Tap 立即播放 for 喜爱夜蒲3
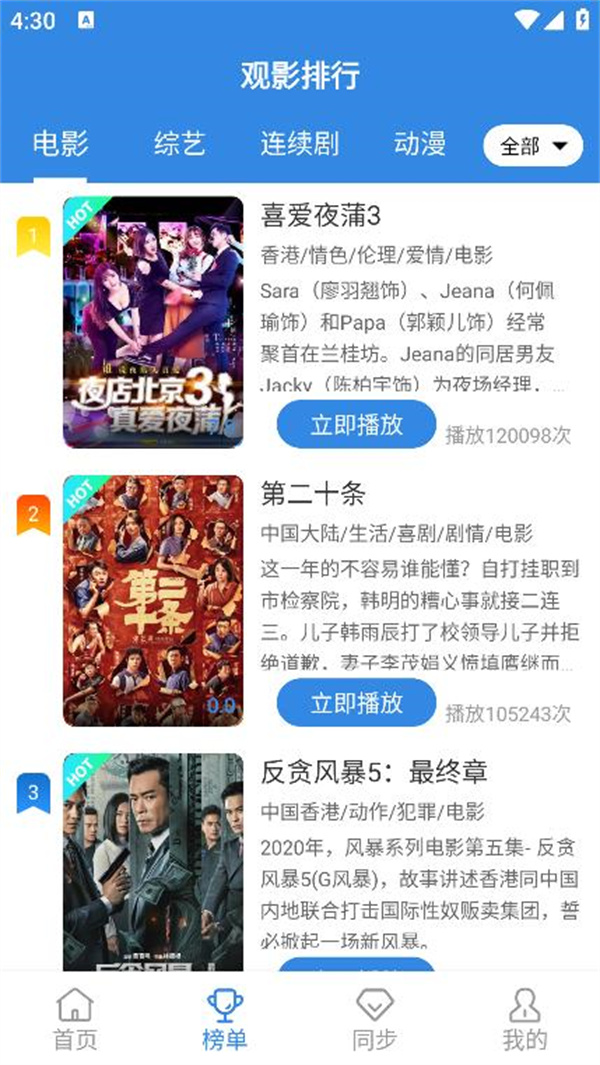The image size is (600, 1065). [356, 424]
